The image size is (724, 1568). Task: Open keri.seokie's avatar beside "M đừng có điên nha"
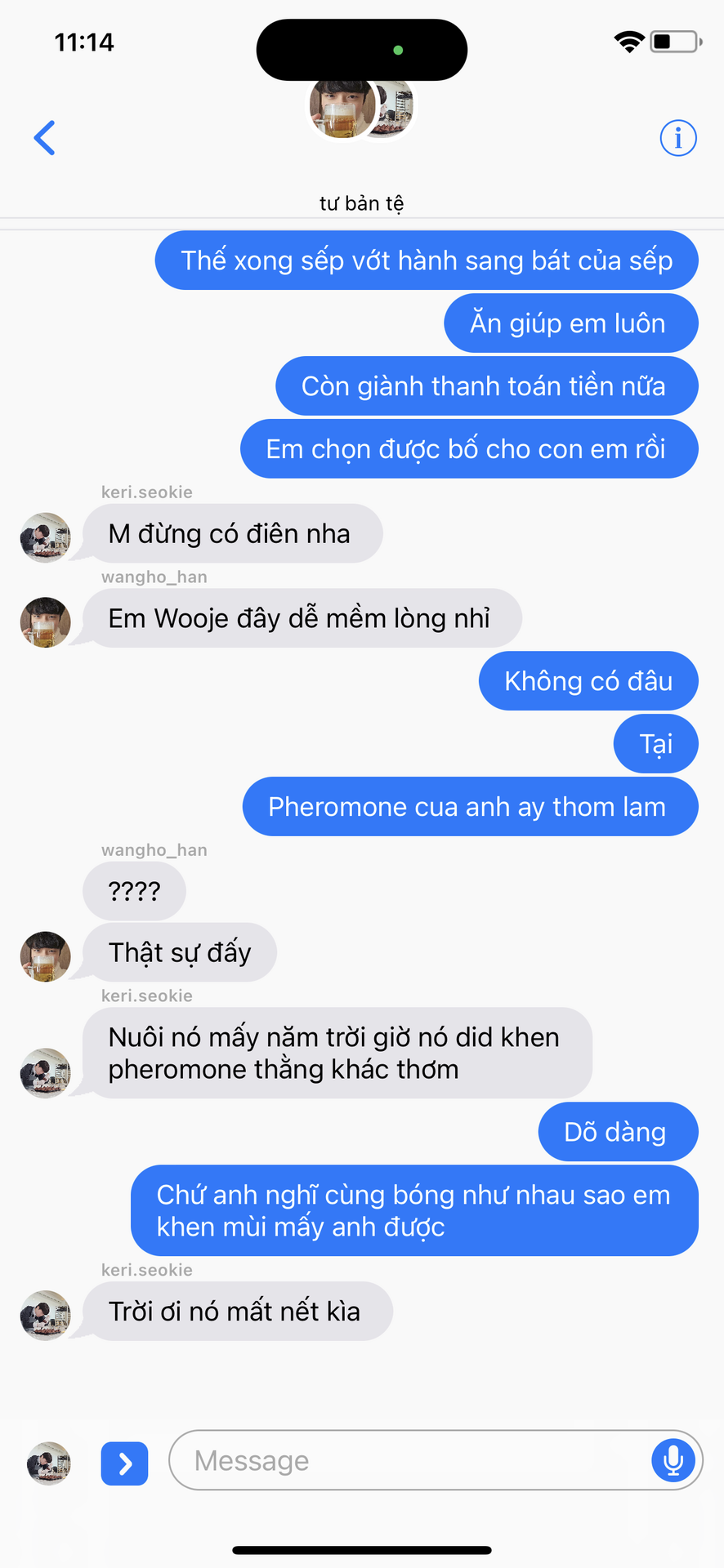point(45,537)
